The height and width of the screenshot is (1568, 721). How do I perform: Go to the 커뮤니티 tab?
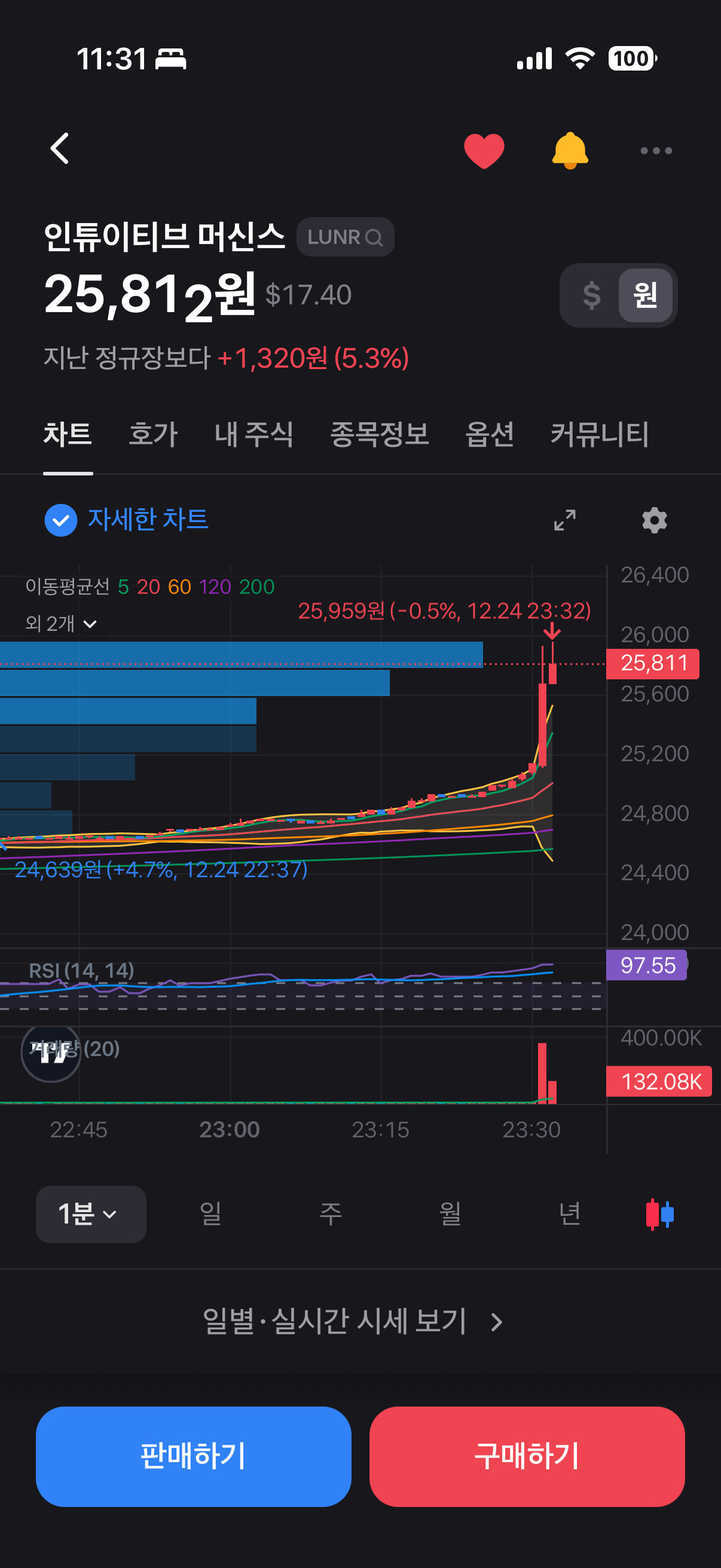coord(599,435)
